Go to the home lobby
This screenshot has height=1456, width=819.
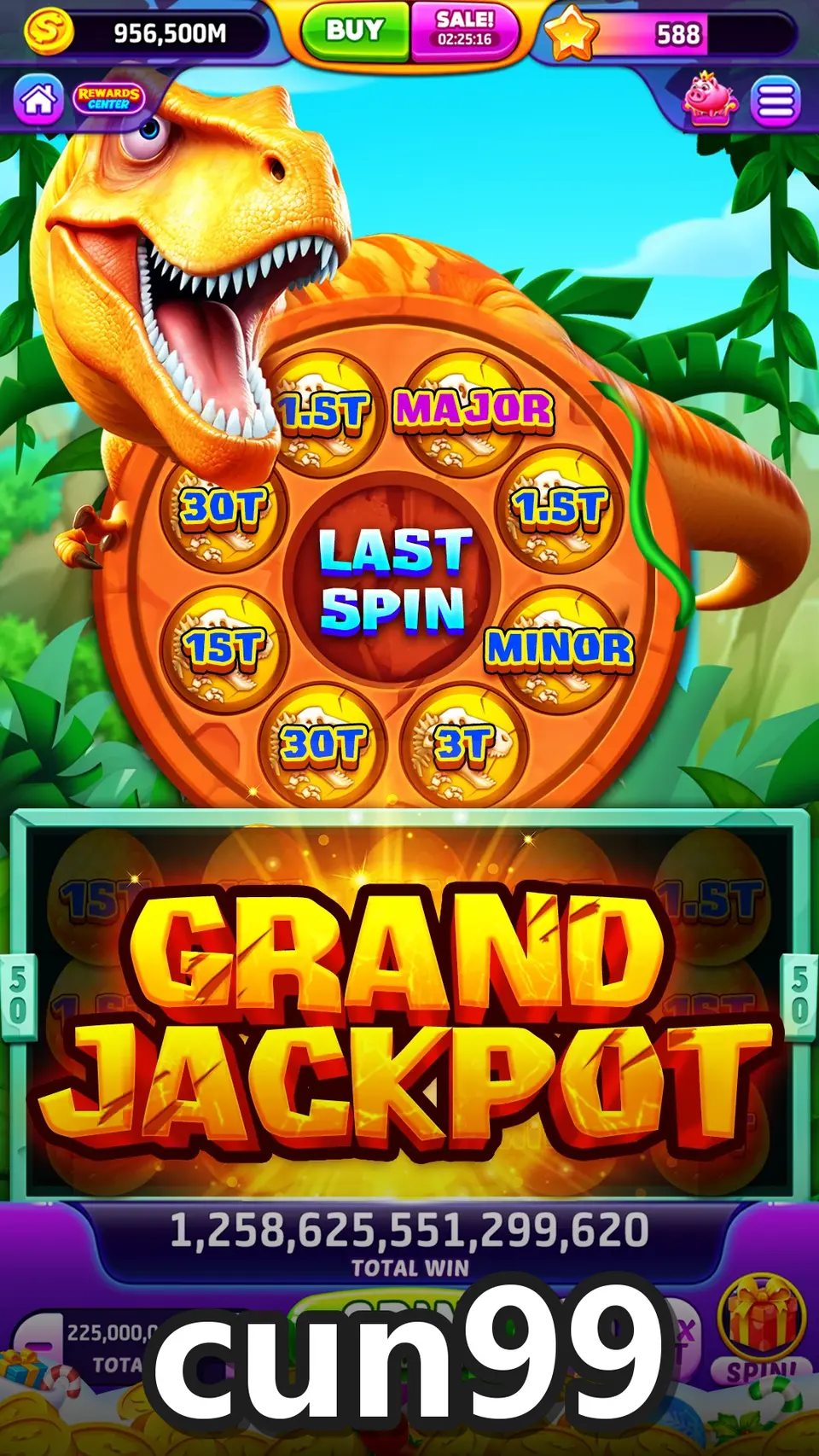coord(38,100)
